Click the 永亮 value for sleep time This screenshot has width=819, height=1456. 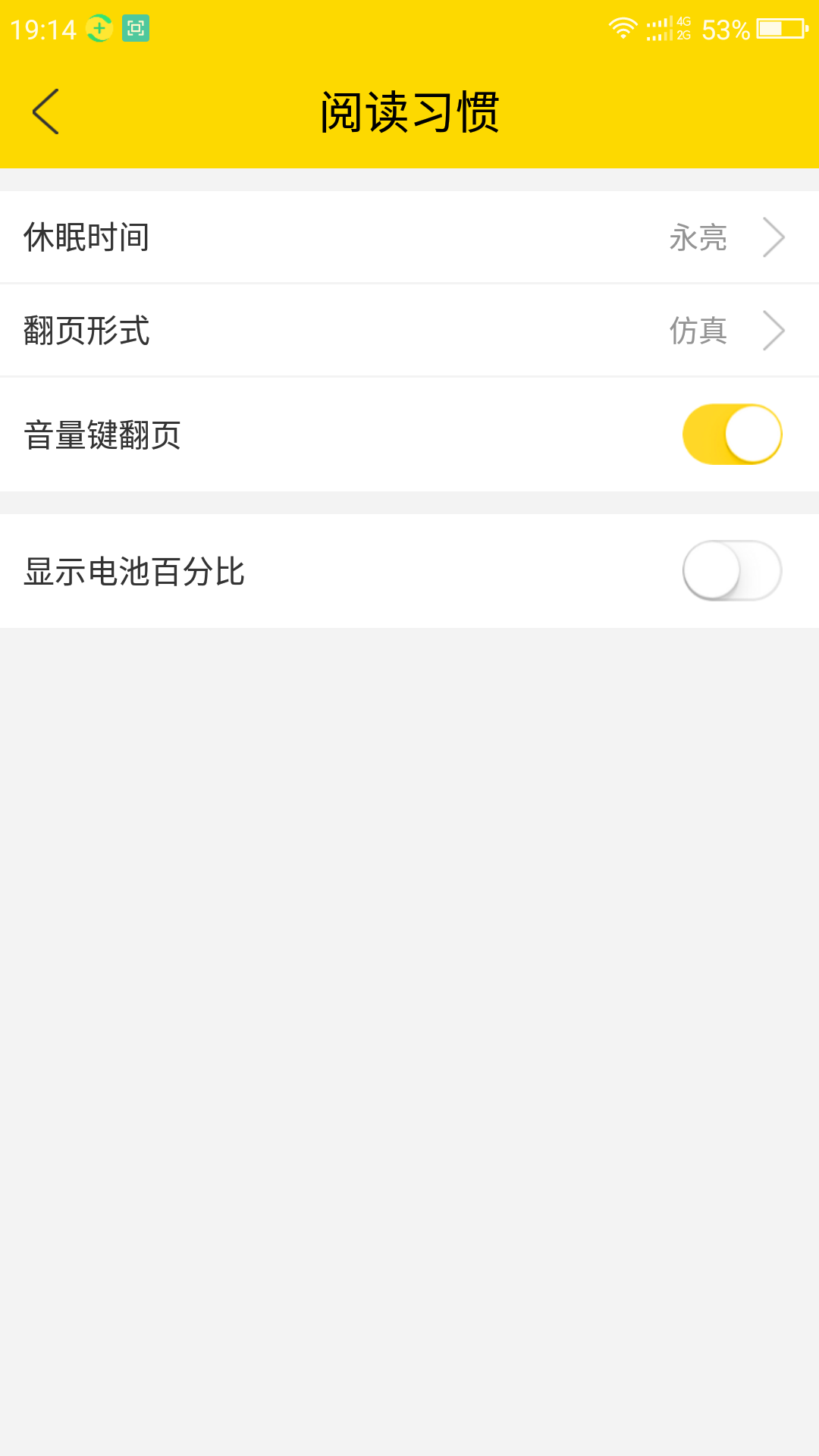tap(697, 237)
